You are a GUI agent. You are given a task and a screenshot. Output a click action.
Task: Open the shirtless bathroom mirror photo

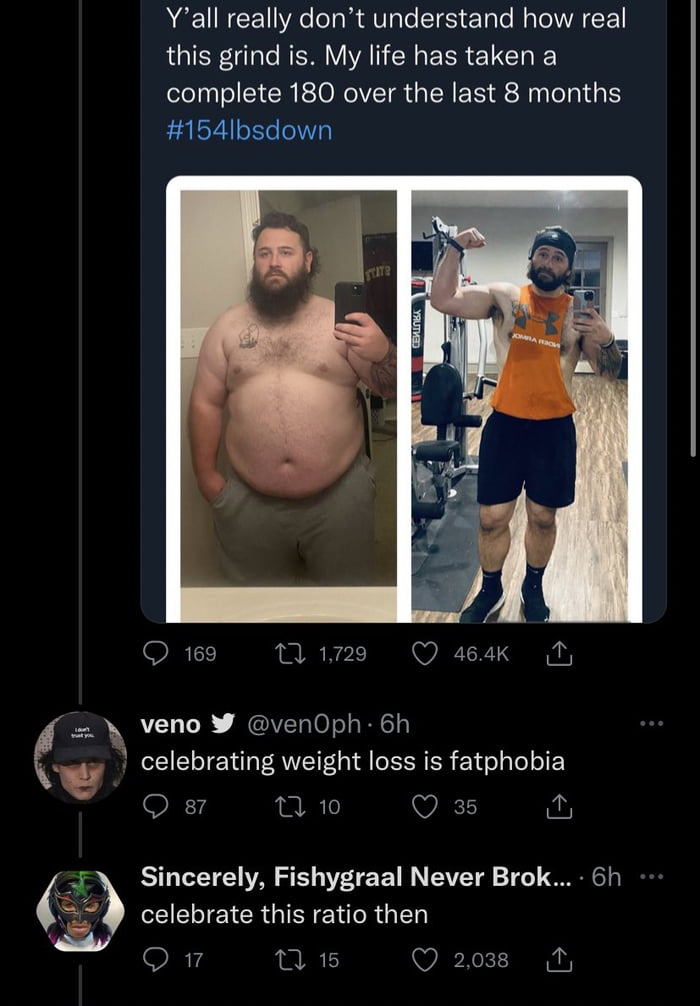(288, 400)
